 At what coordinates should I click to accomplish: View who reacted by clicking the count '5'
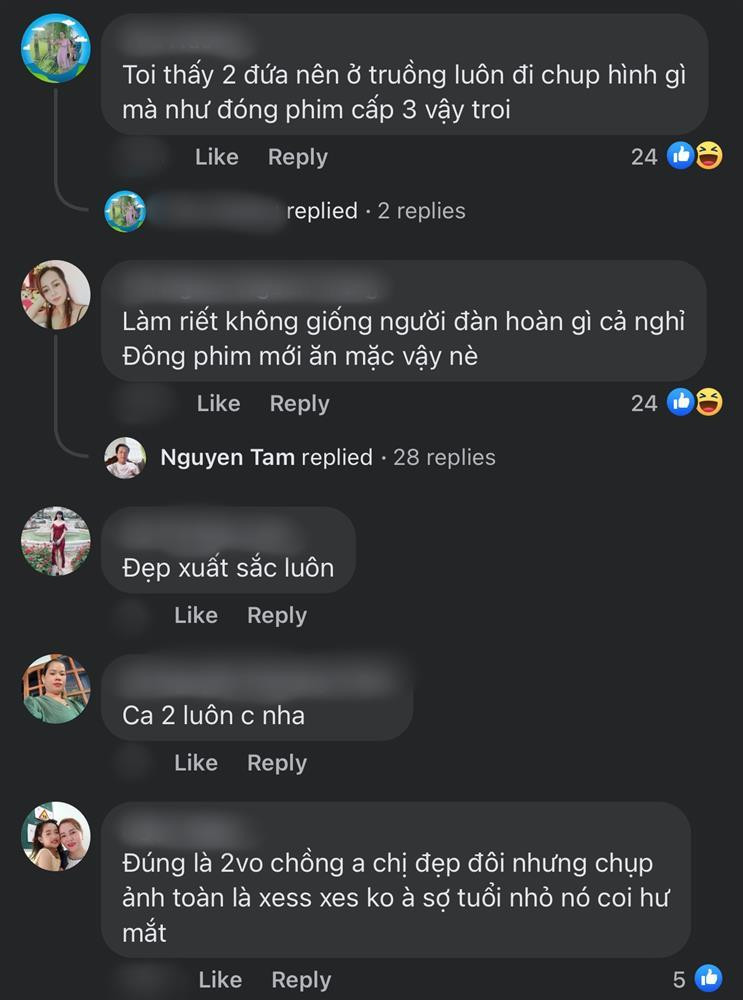click(x=679, y=978)
